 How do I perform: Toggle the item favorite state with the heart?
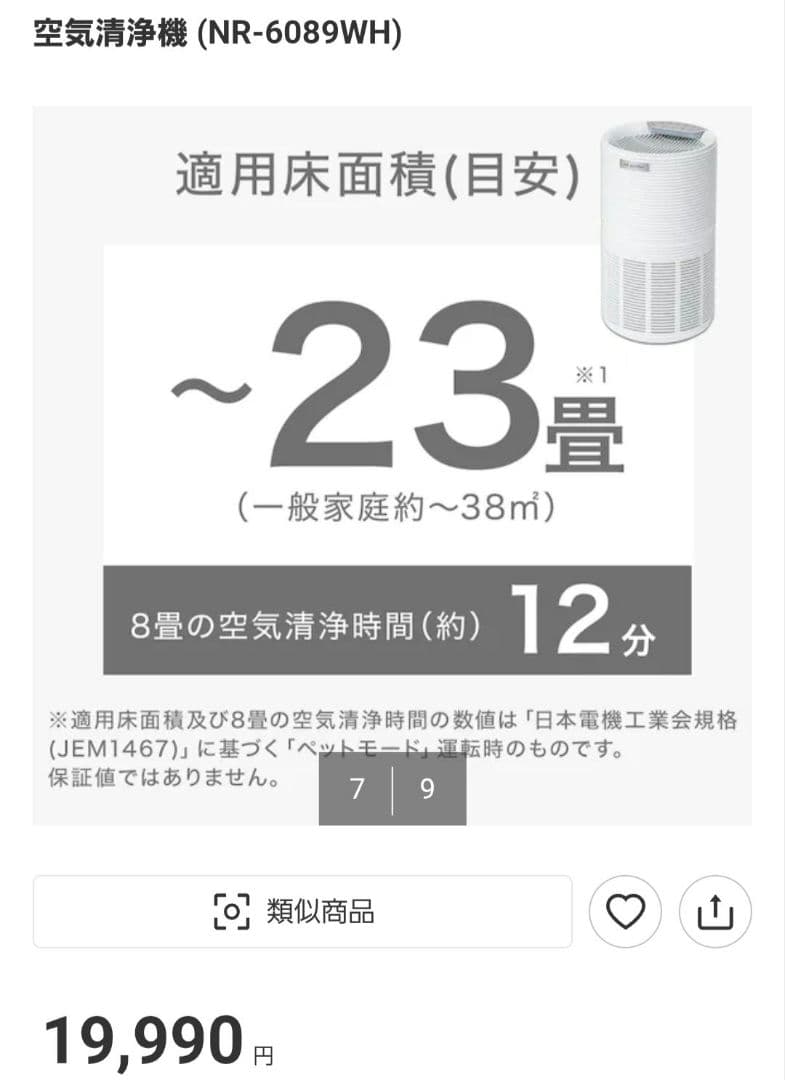(x=627, y=911)
